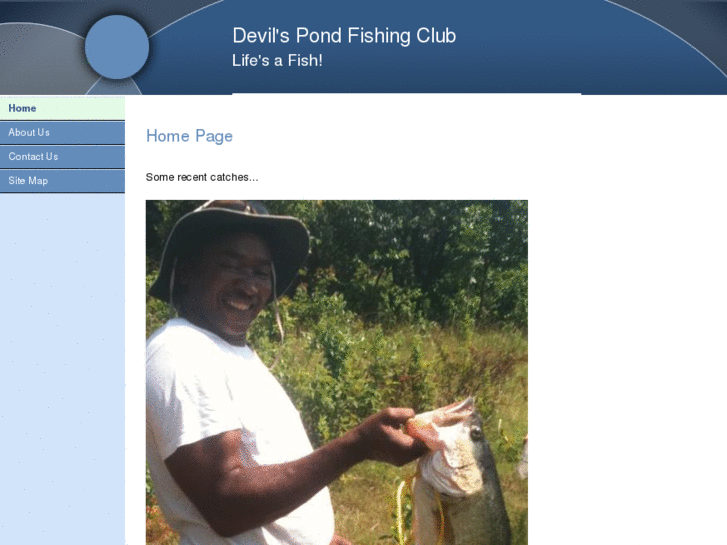This screenshot has height=545, width=727.
Task: Open the Contact Us page
Action: [x=33, y=156]
